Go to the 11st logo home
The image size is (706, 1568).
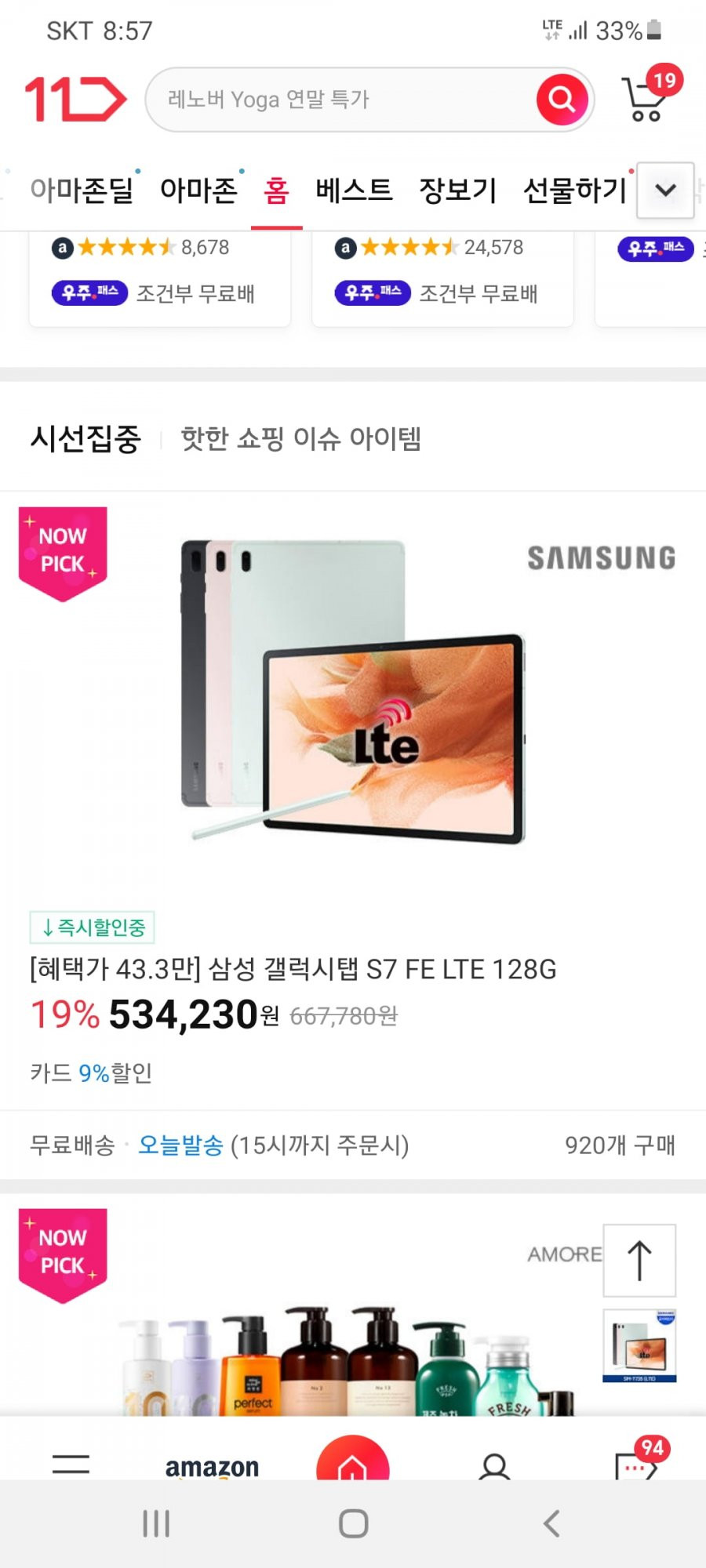[75, 100]
